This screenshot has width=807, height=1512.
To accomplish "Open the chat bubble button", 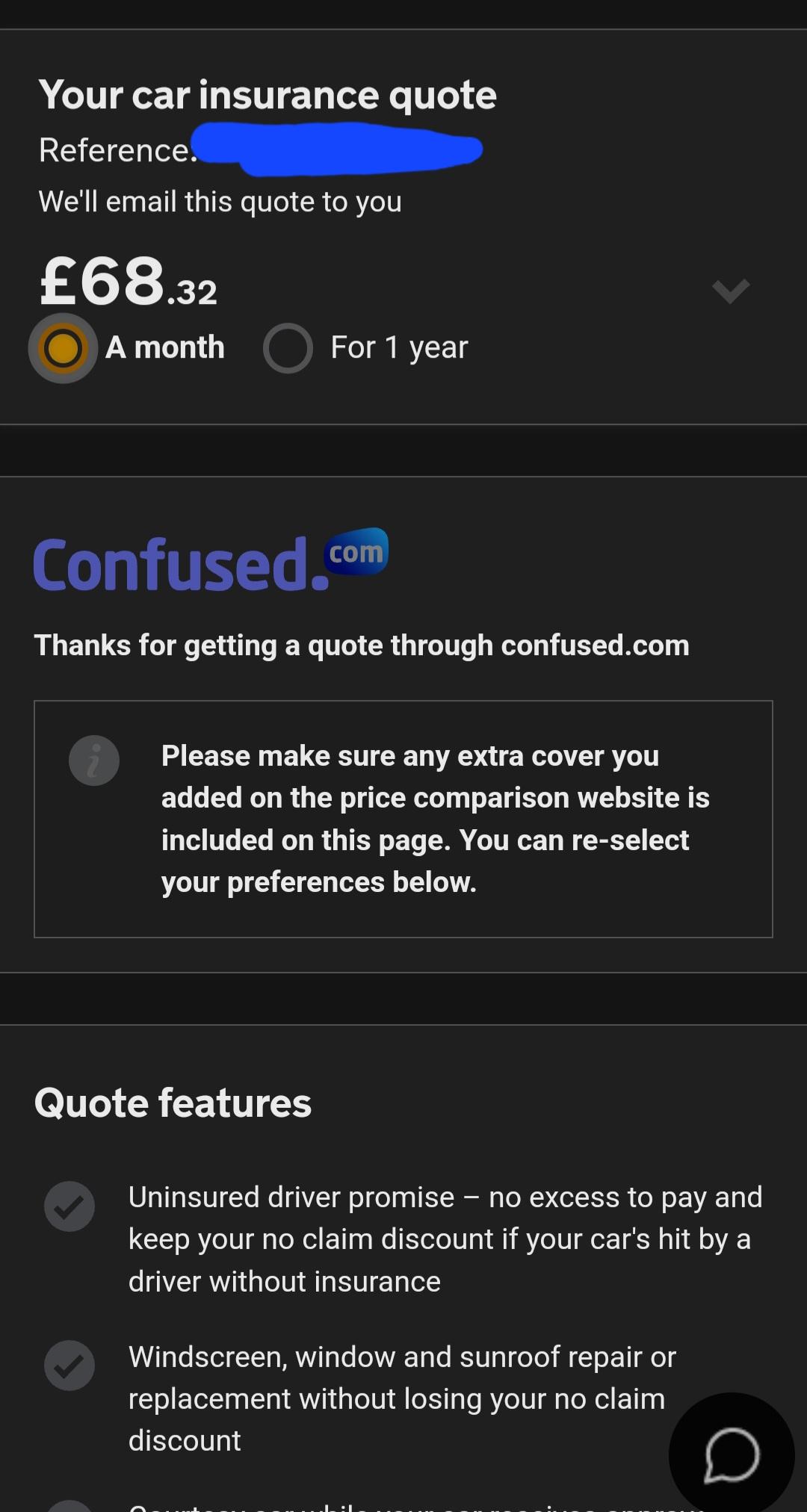I will (732, 1454).
